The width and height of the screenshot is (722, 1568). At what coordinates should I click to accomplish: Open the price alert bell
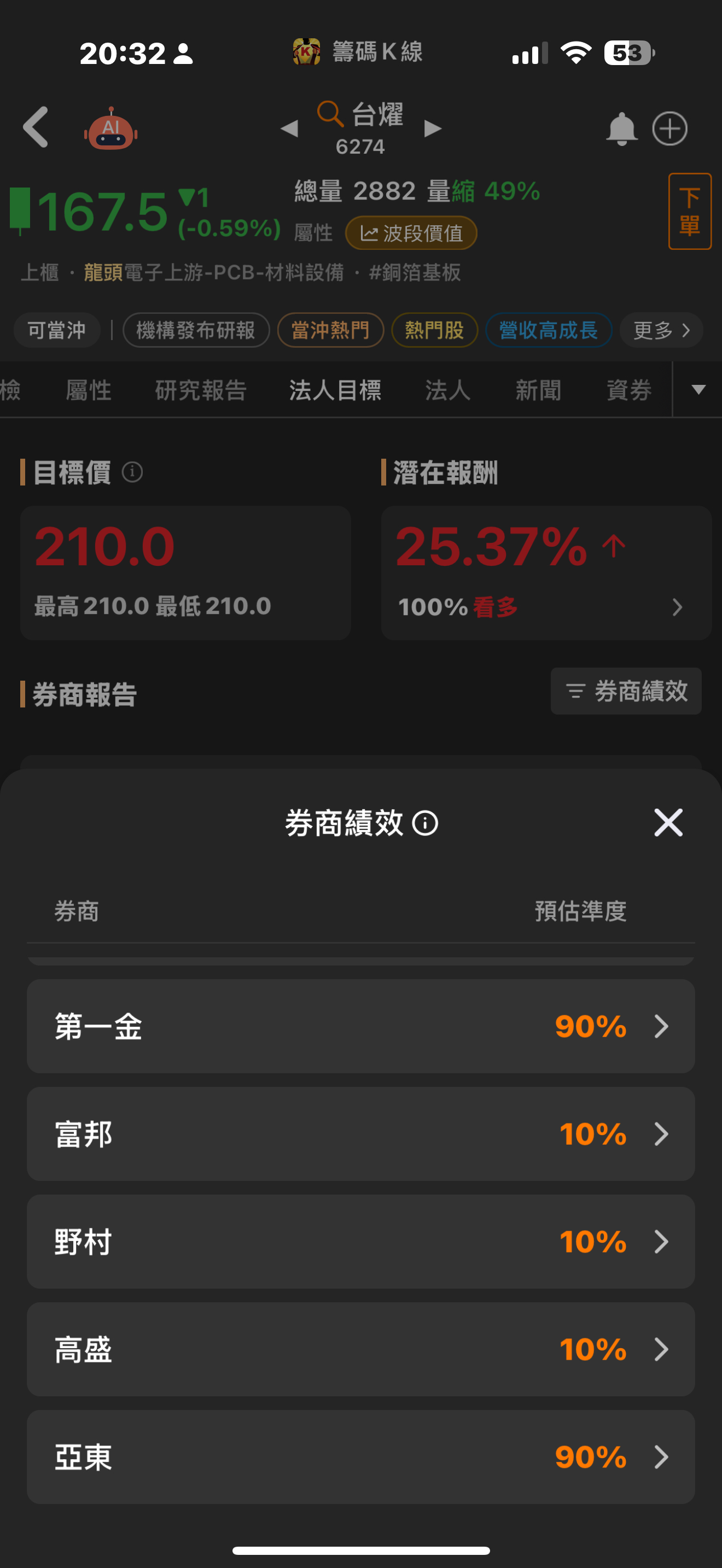(621, 128)
